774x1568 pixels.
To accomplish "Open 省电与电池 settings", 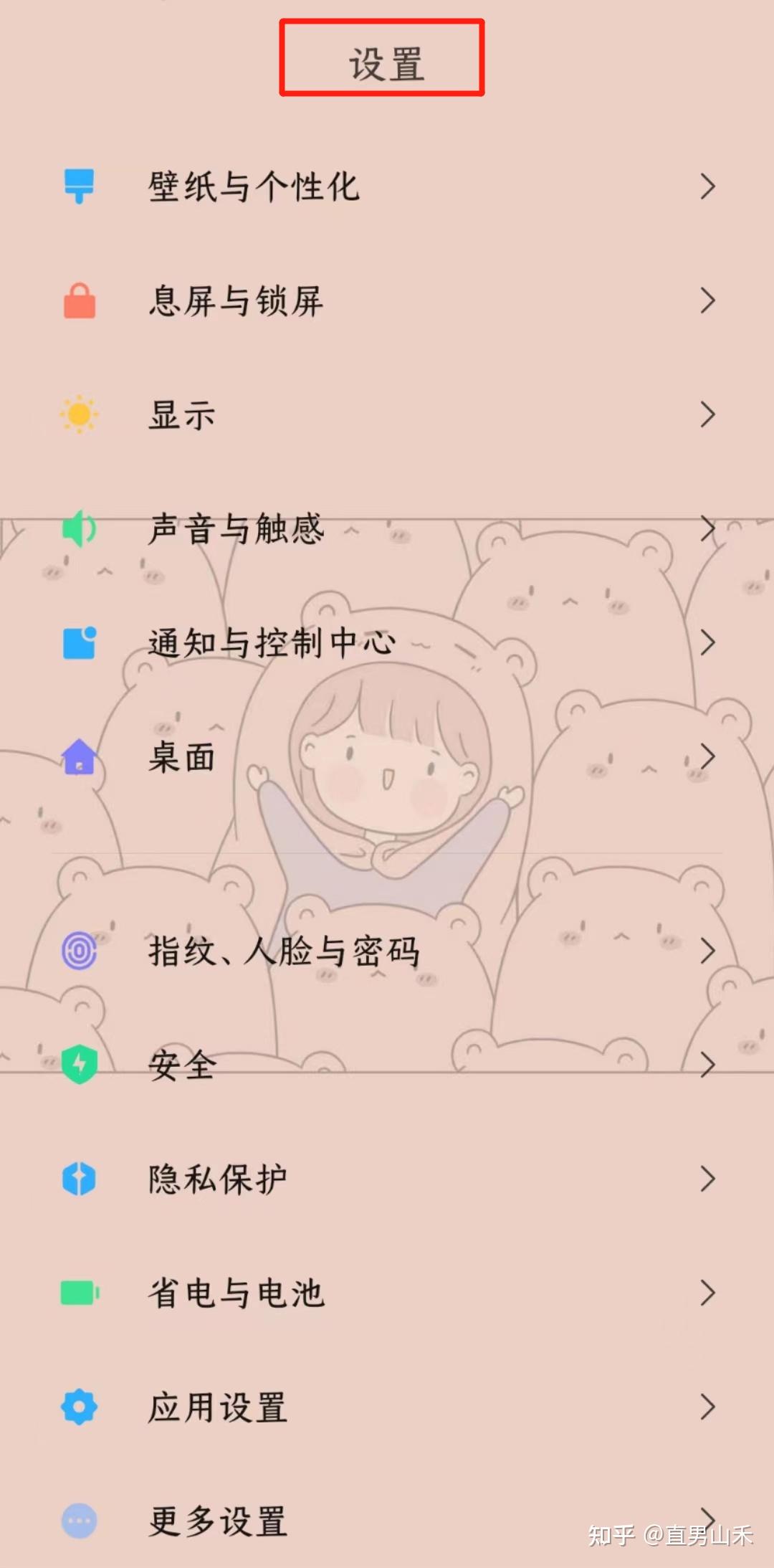I will [x=236, y=1293].
